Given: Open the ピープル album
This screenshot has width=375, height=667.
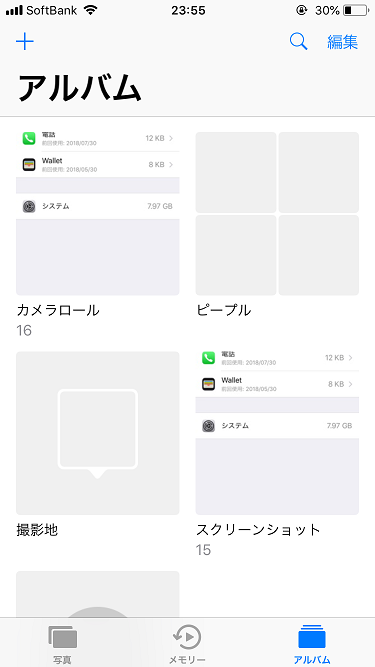Looking at the screenshot, I should [277, 214].
